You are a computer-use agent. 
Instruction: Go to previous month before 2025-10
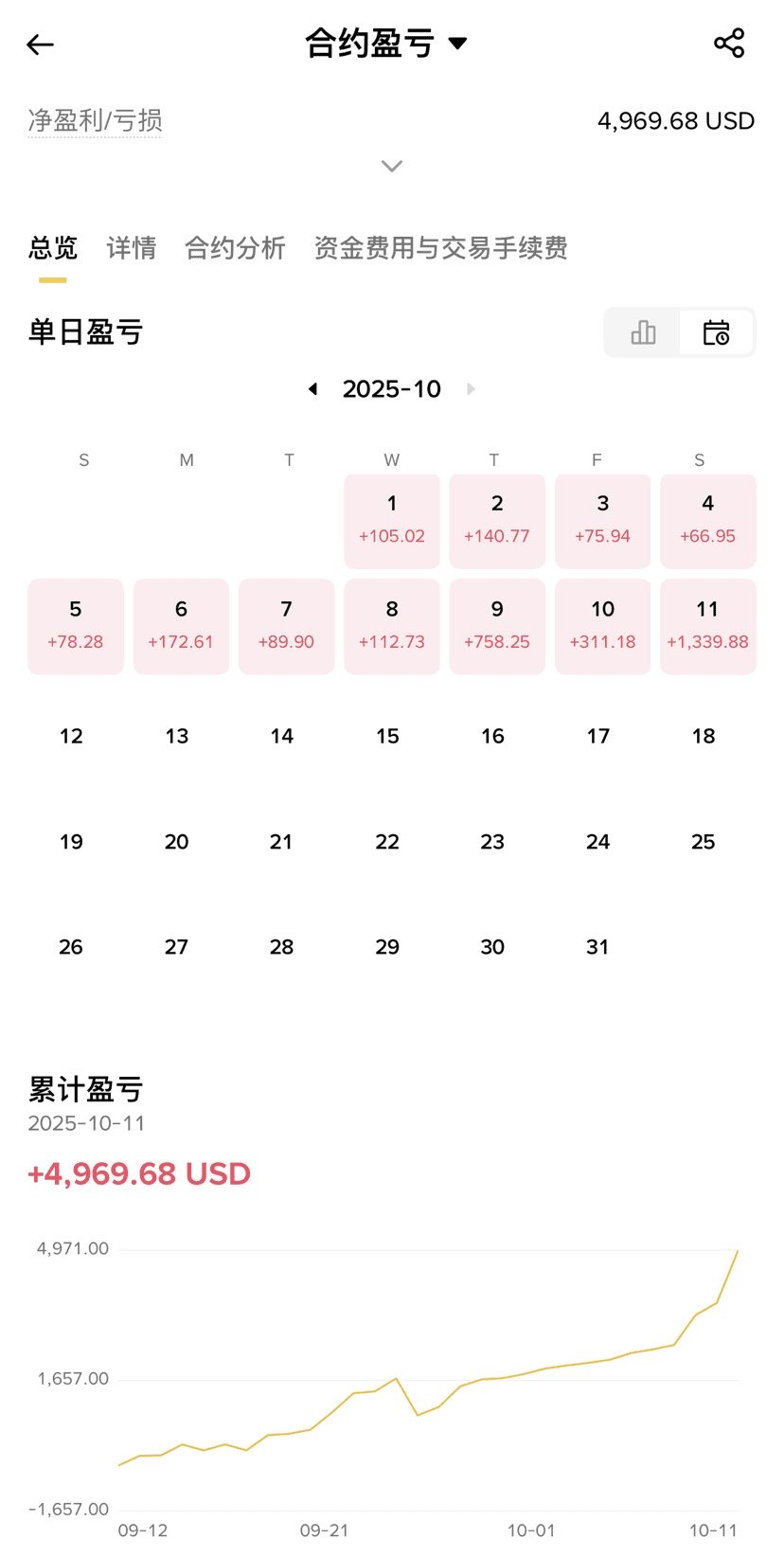312,389
